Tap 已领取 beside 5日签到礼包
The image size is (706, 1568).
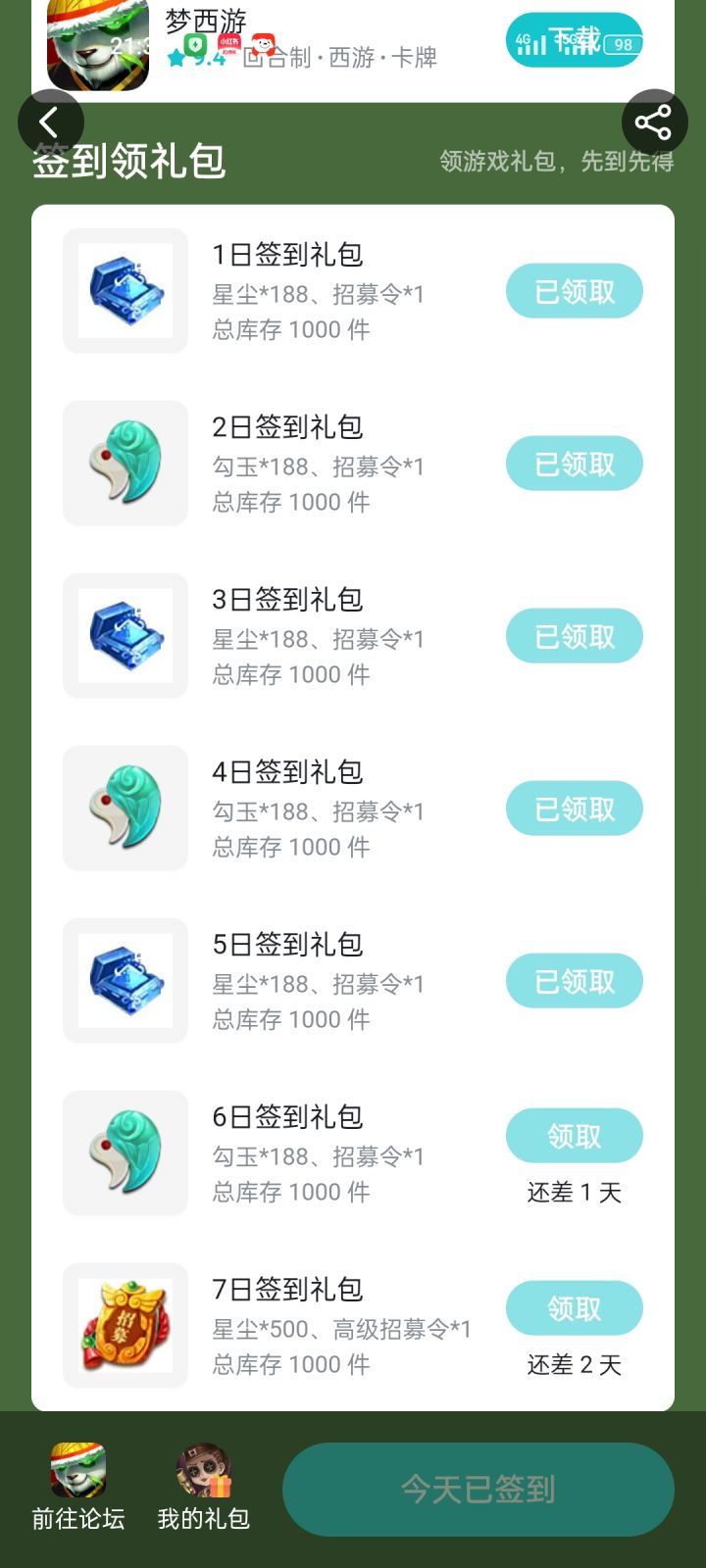pos(575,981)
